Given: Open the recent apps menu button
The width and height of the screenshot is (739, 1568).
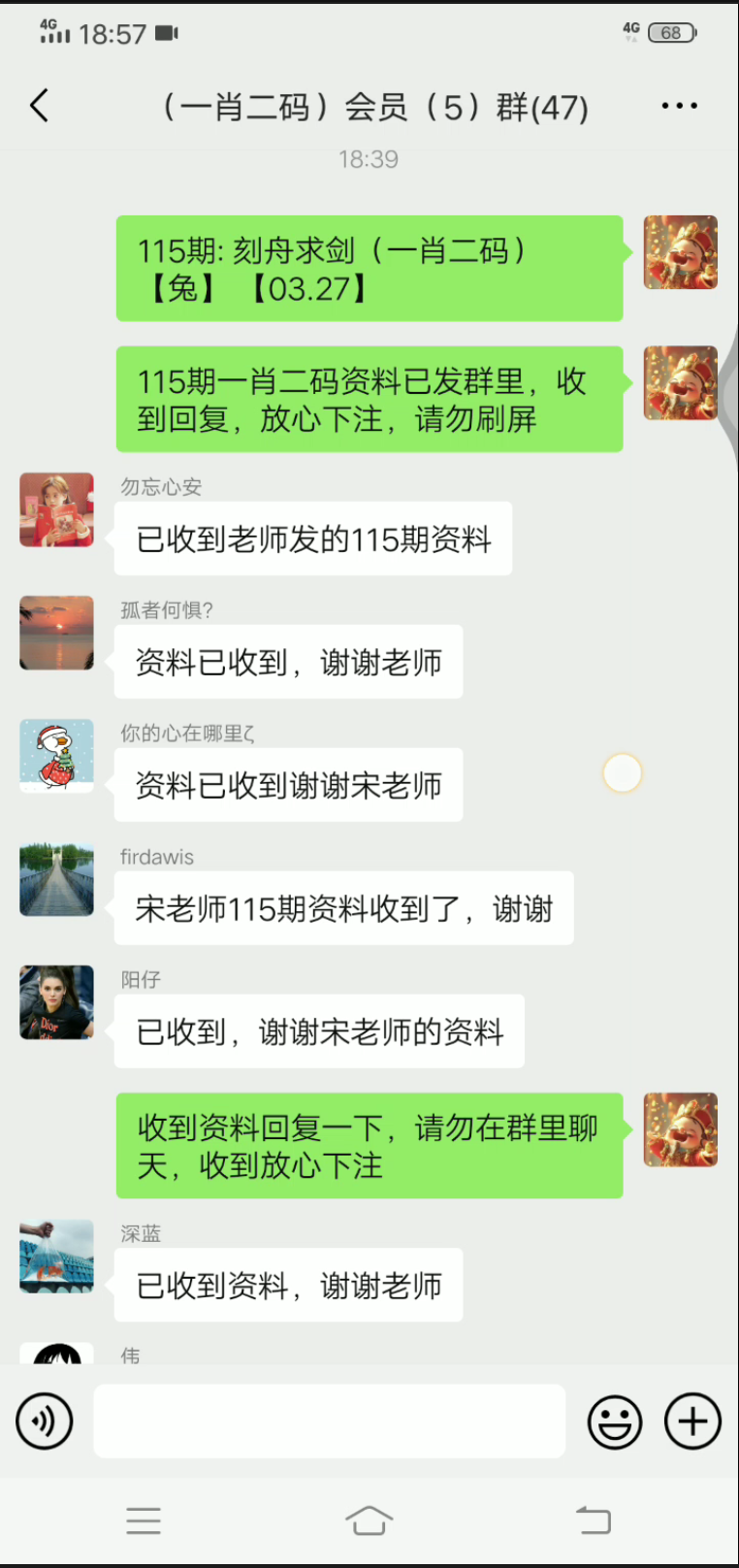Looking at the screenshot, I should pyautogui.click(x=144, y=1520).
